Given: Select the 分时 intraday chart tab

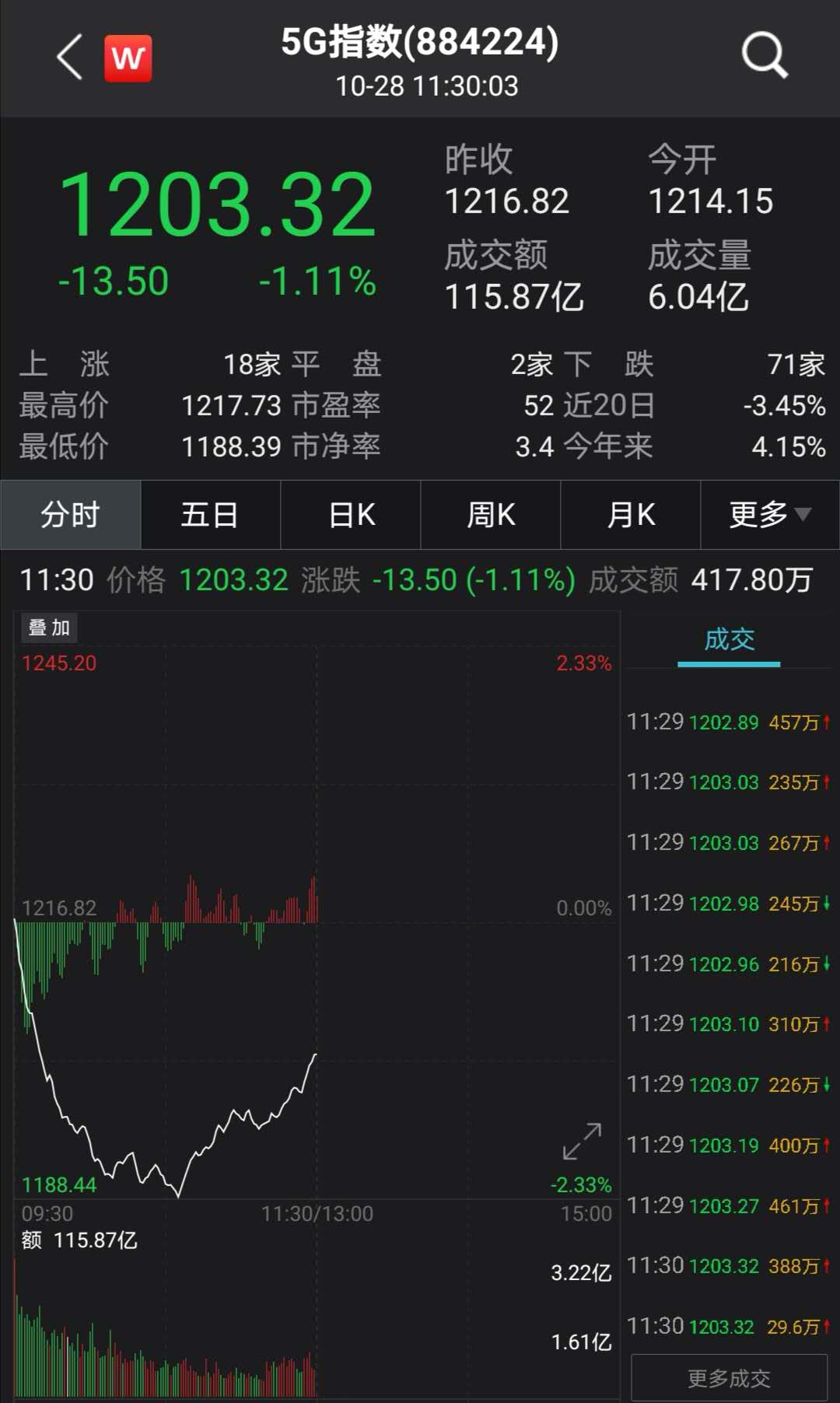Looking at the screenshot, I should point(71,515).
